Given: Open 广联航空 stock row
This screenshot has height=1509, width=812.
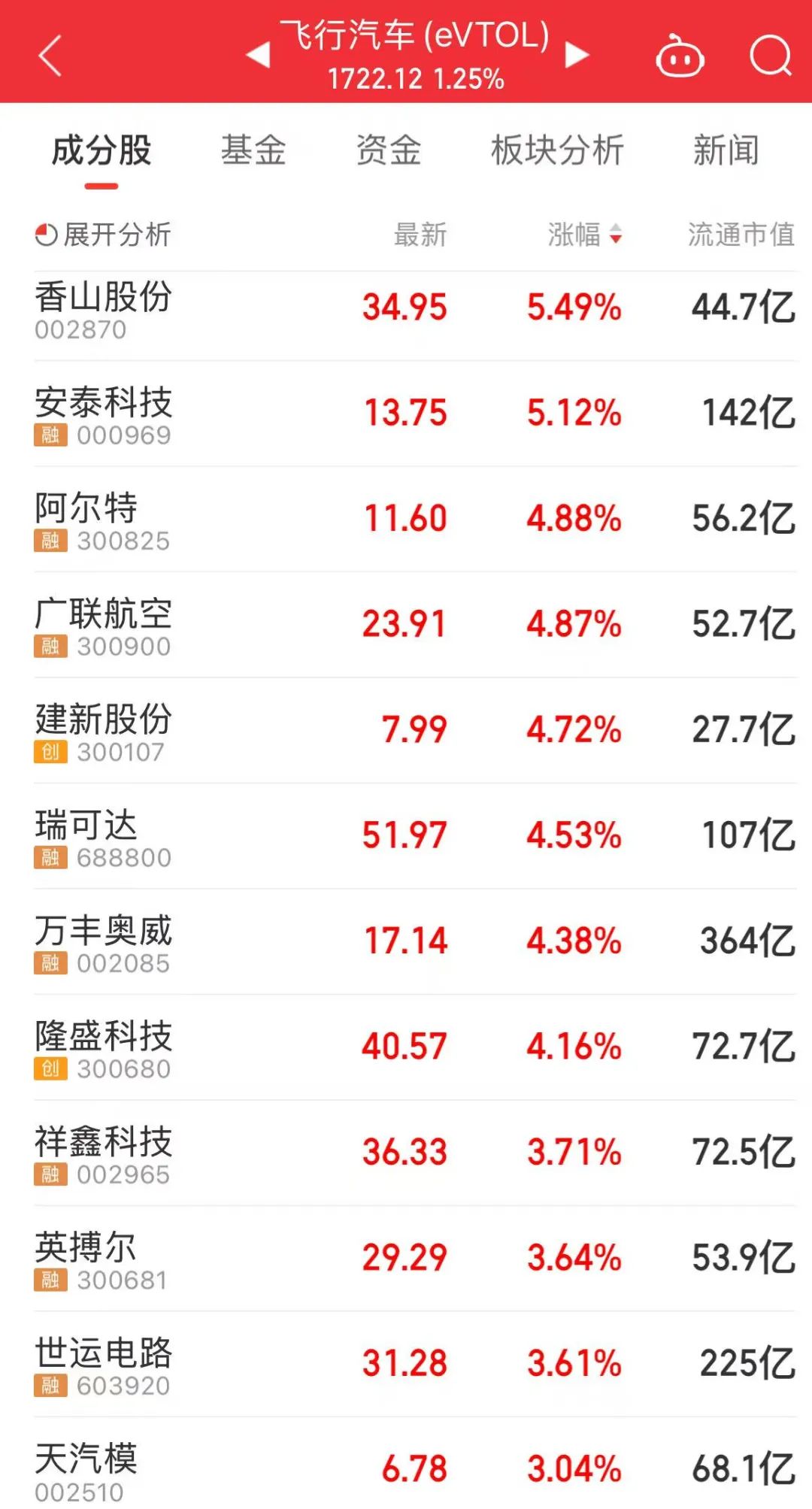Looking at the screenshot, I should 415,625.
